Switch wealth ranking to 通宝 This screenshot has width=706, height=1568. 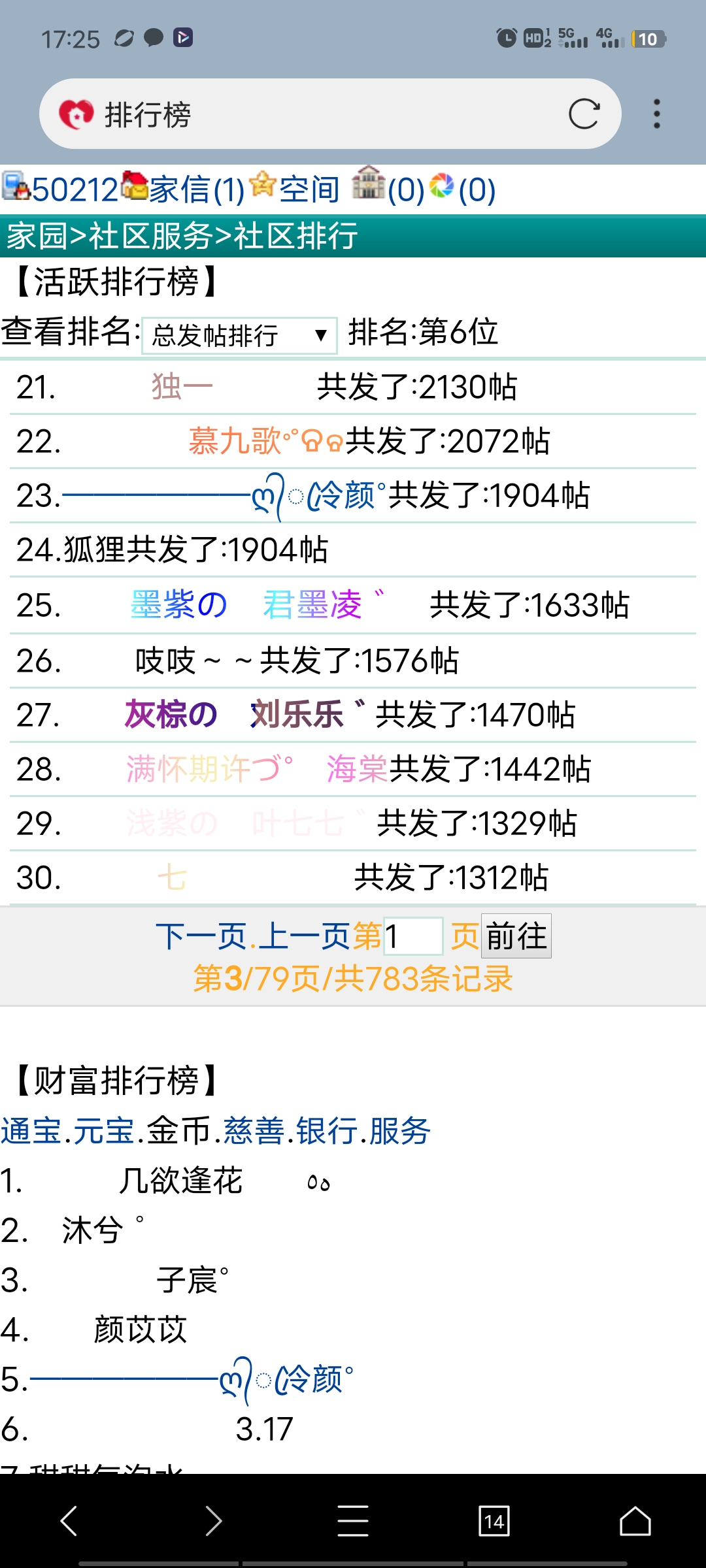click(x=31, y=1131)
